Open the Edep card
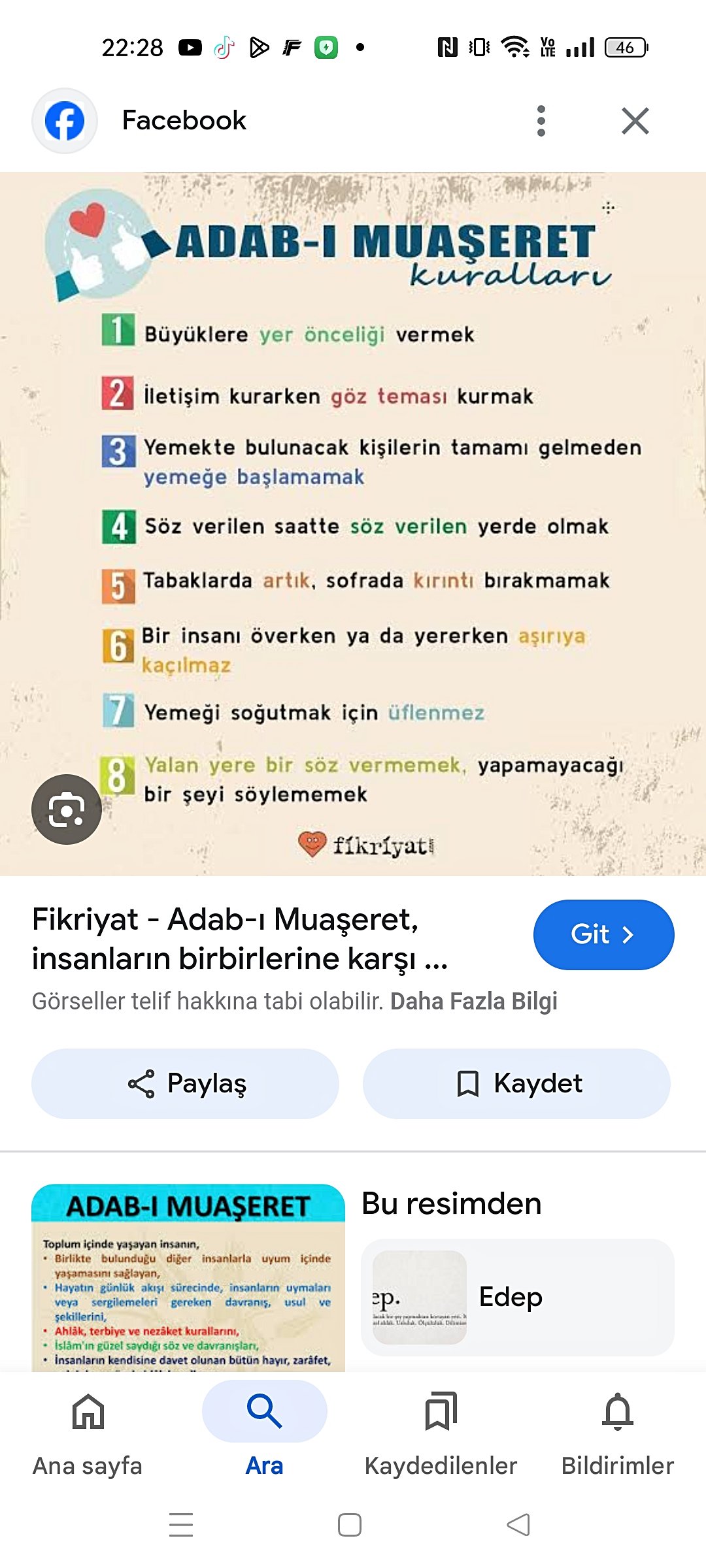The height and width of the screenshot is (1568, 706). [x=517, y=1297]
